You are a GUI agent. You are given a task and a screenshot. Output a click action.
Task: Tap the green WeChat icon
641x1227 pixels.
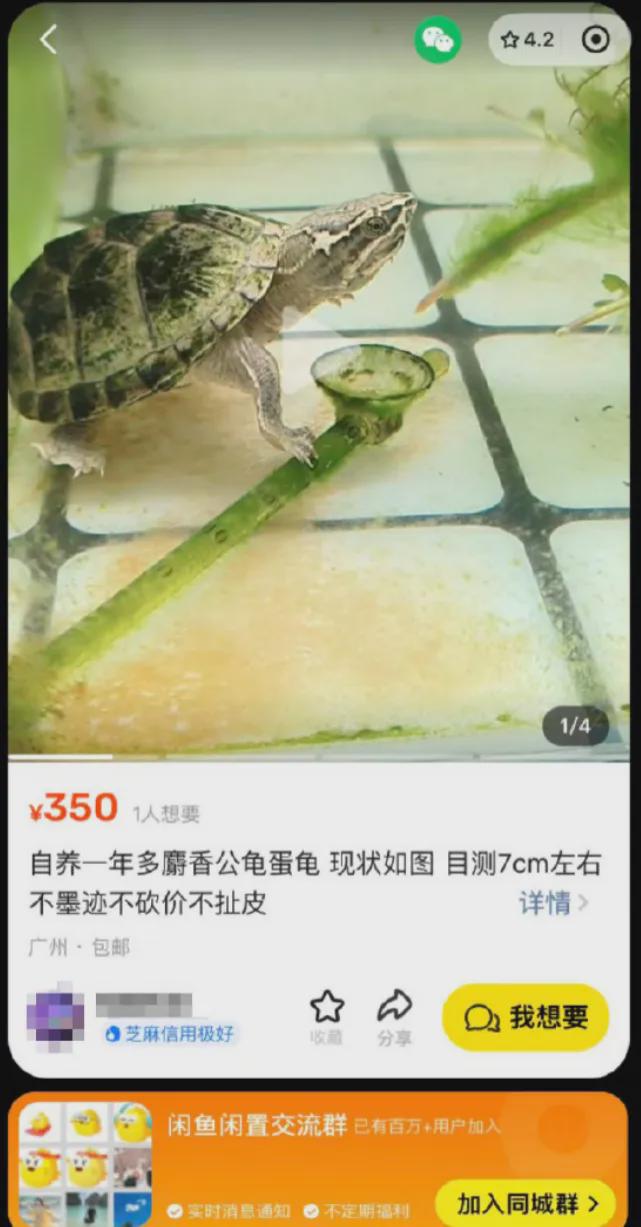(438, 40)
